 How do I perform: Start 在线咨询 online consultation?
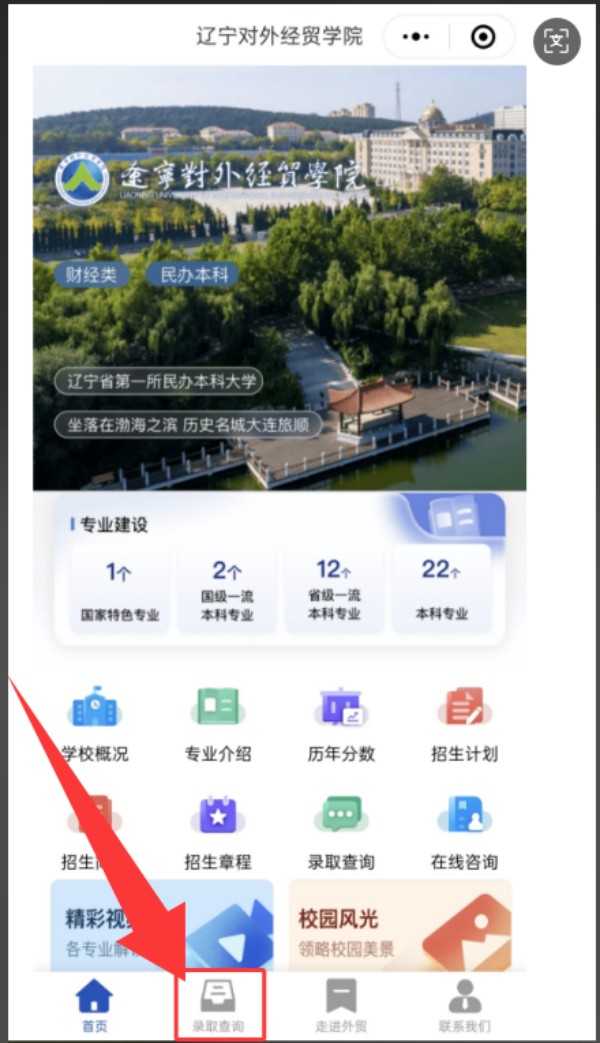point(464,832)
